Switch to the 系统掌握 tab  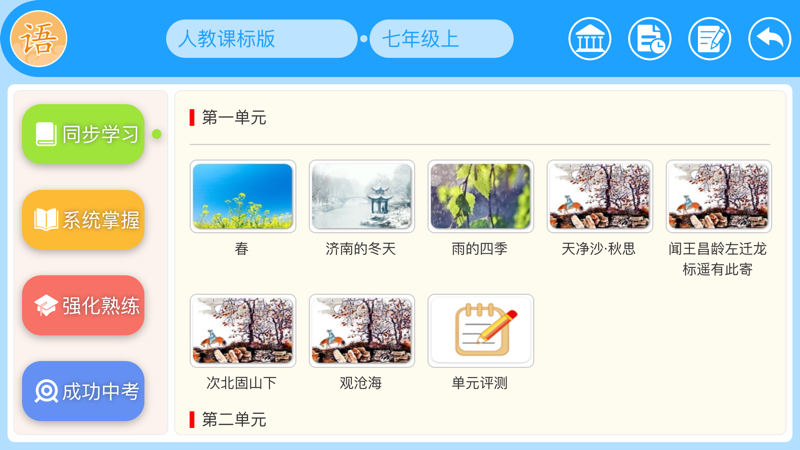84,220
